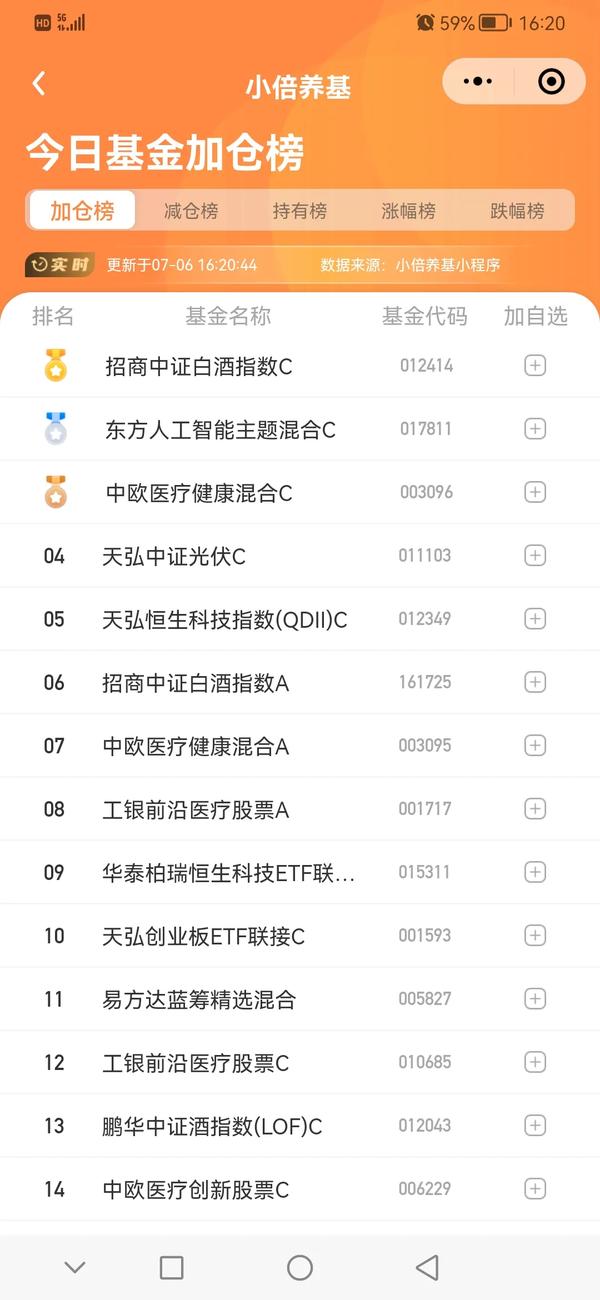The height and width of the screenshot is (1300, 600).
Task: Select the 涨幅榜 tab
Action: (409, 211)
